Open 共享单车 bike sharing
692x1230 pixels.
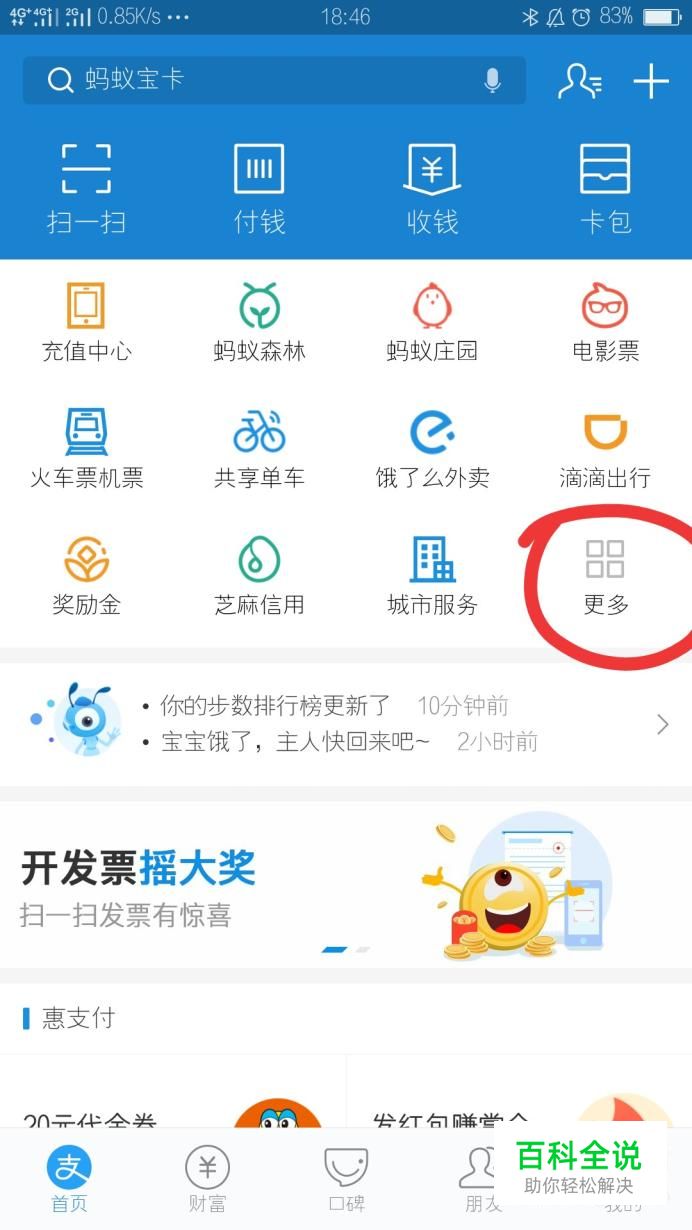click(x=259, y=449)
